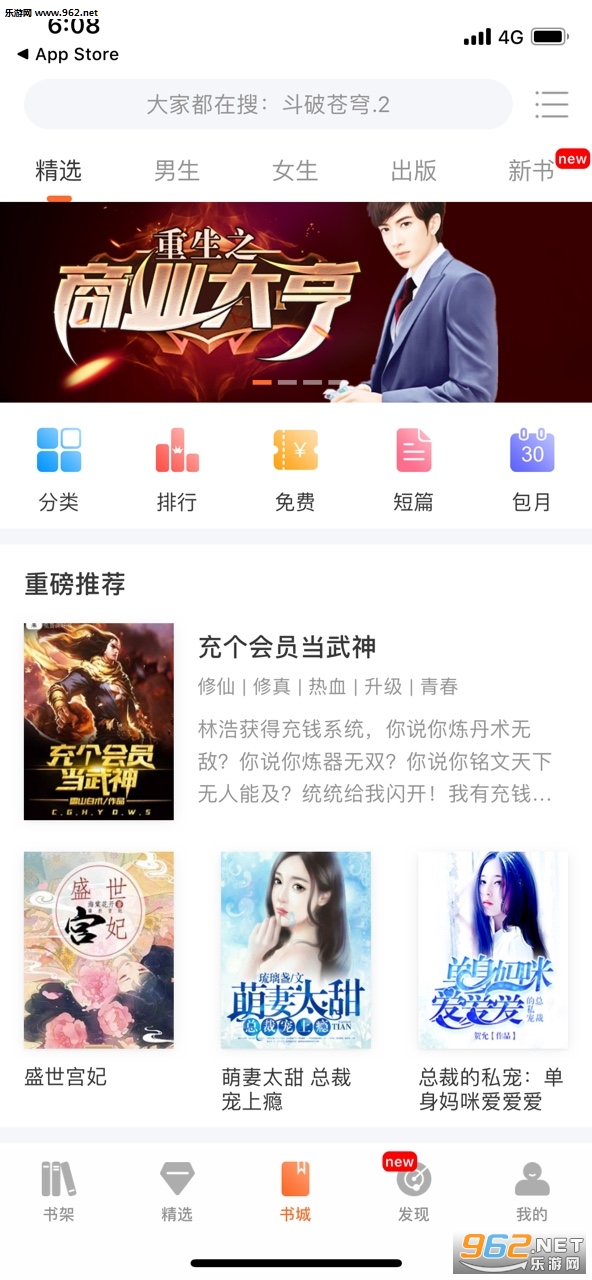Go to the 书架 bookshelf tab
Screen dimensions: 592x1280
coord(59,1192)
